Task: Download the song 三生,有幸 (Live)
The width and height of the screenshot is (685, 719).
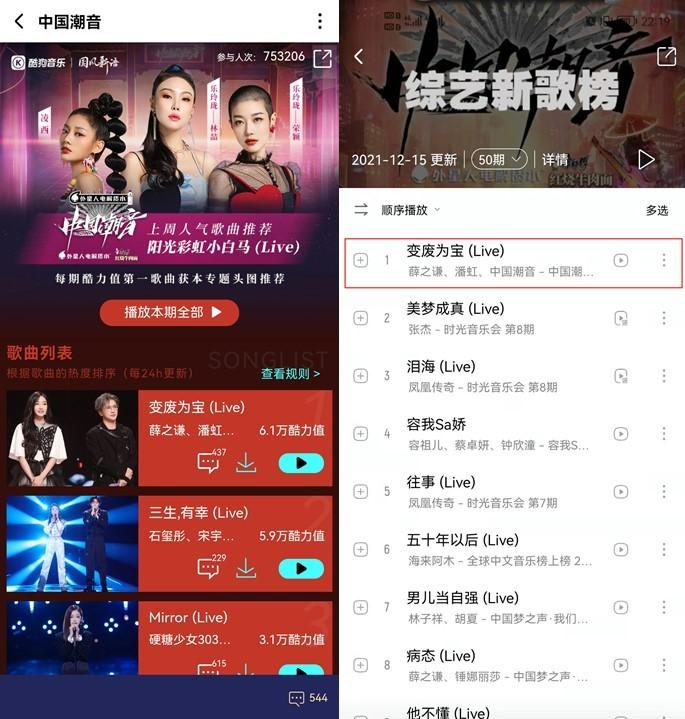Action: (246, 568)
